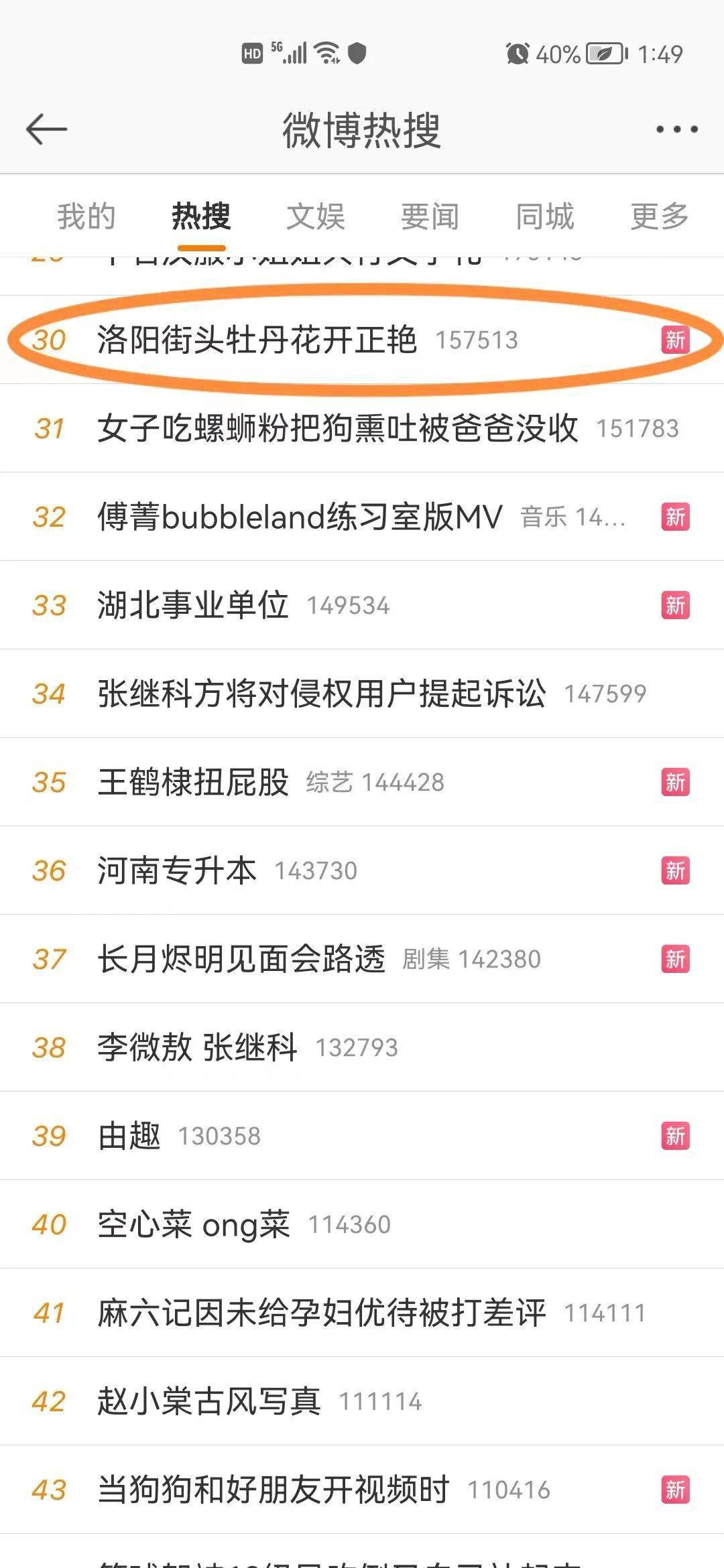Open the 河南专升本 topic
This screenshot has width=724, height=1568.
click(177, 870)
